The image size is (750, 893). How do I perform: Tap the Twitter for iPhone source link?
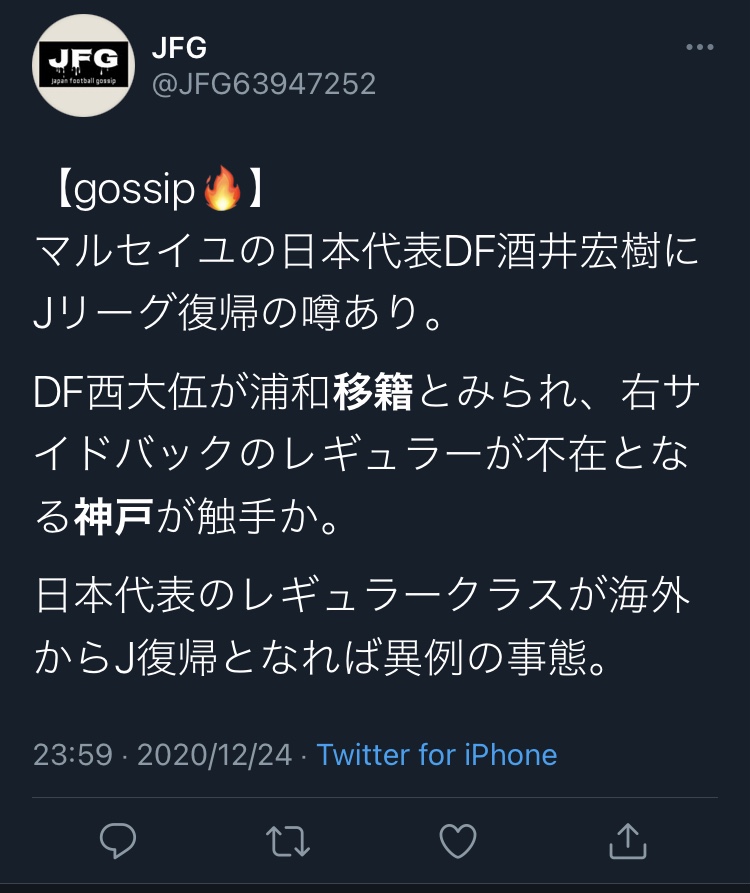click(437, 754)
